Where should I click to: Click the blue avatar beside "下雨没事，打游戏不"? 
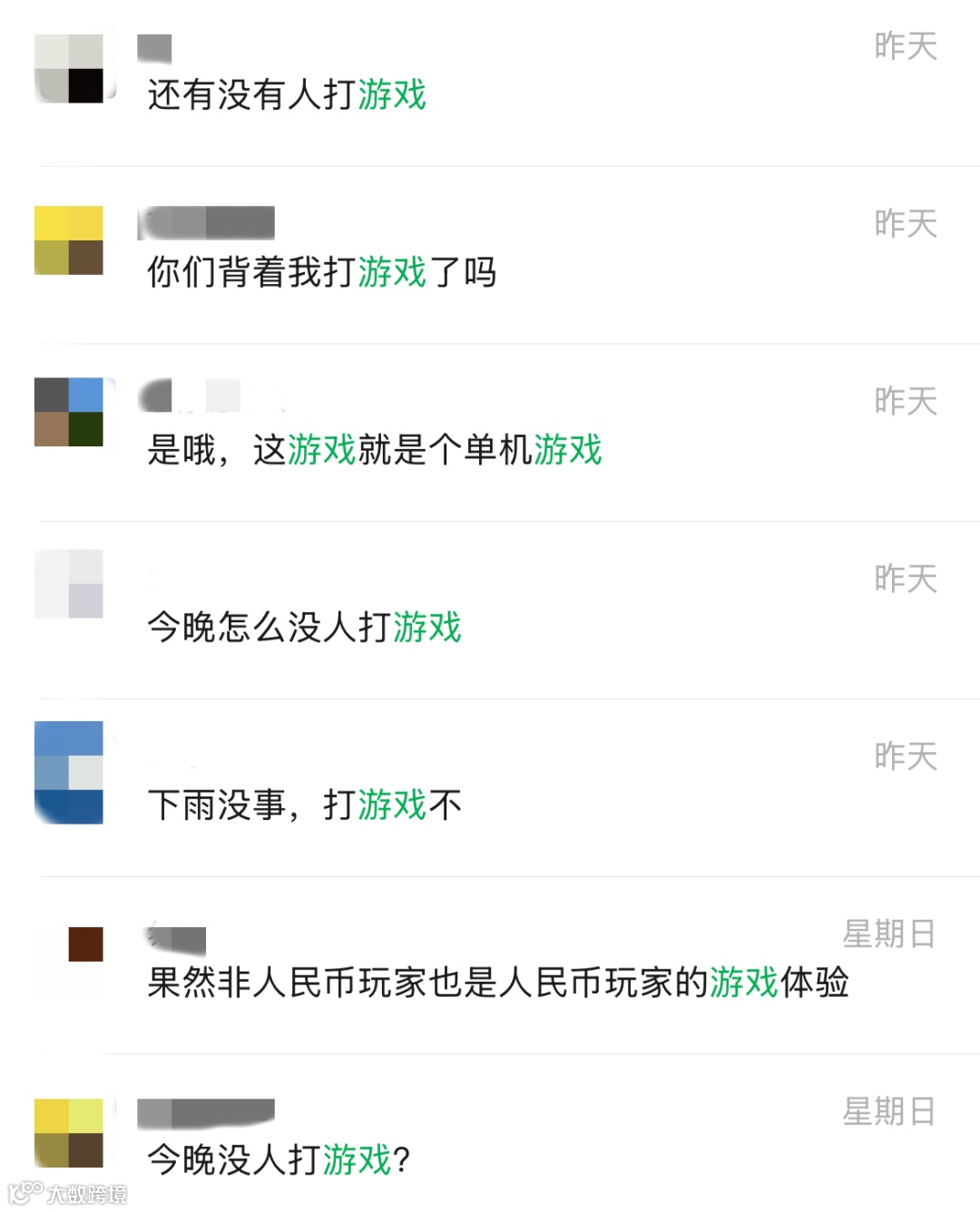[71, 771]
